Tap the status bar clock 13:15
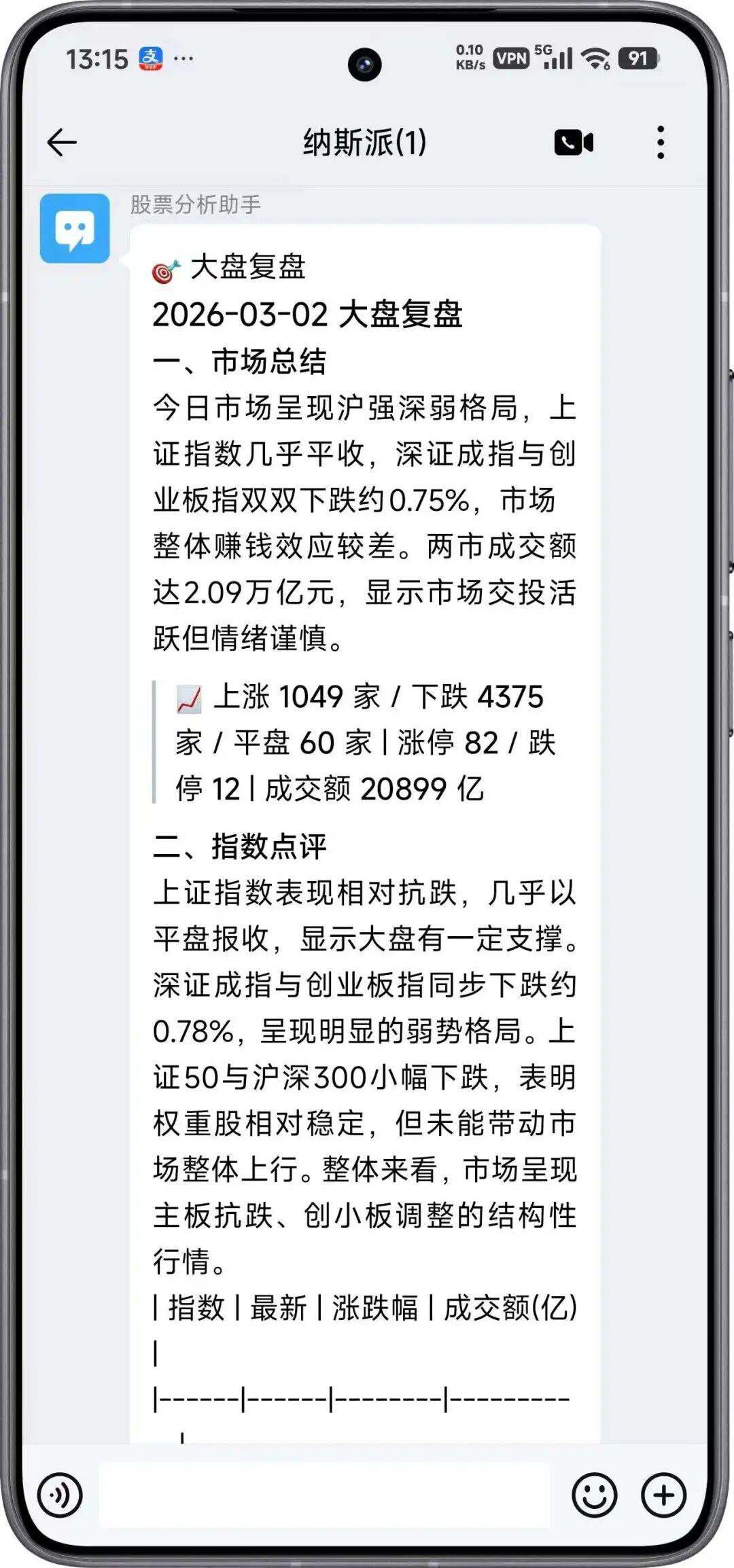This screenshot has width=734, height=1568. tap(97, 60)
